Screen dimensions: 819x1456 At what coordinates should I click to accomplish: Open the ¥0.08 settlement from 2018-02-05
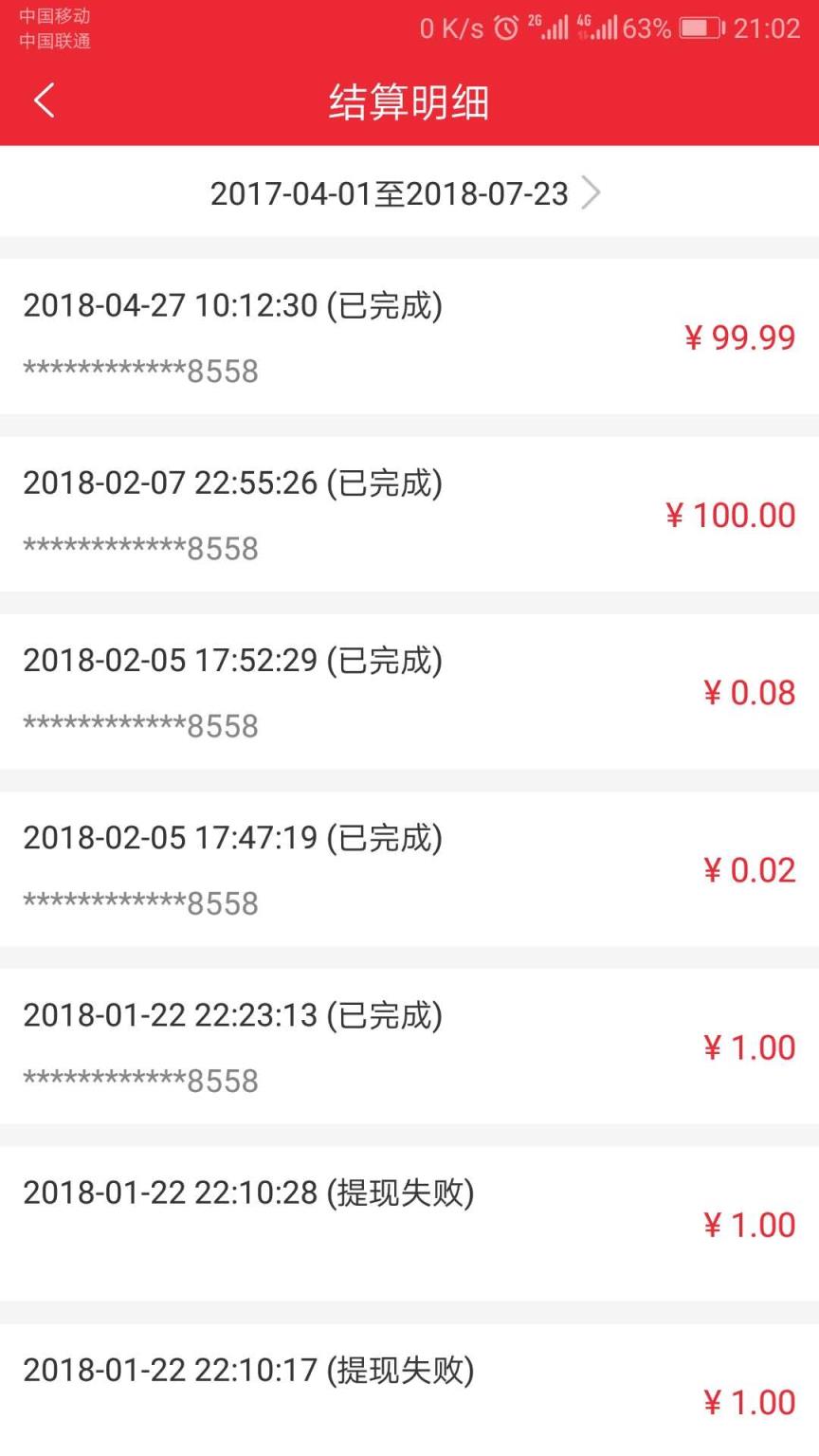click(x=409, y=691)
